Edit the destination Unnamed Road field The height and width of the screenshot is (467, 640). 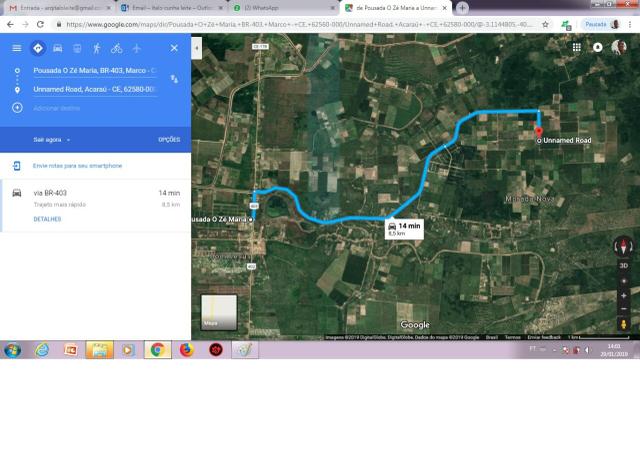coord(94,89)
